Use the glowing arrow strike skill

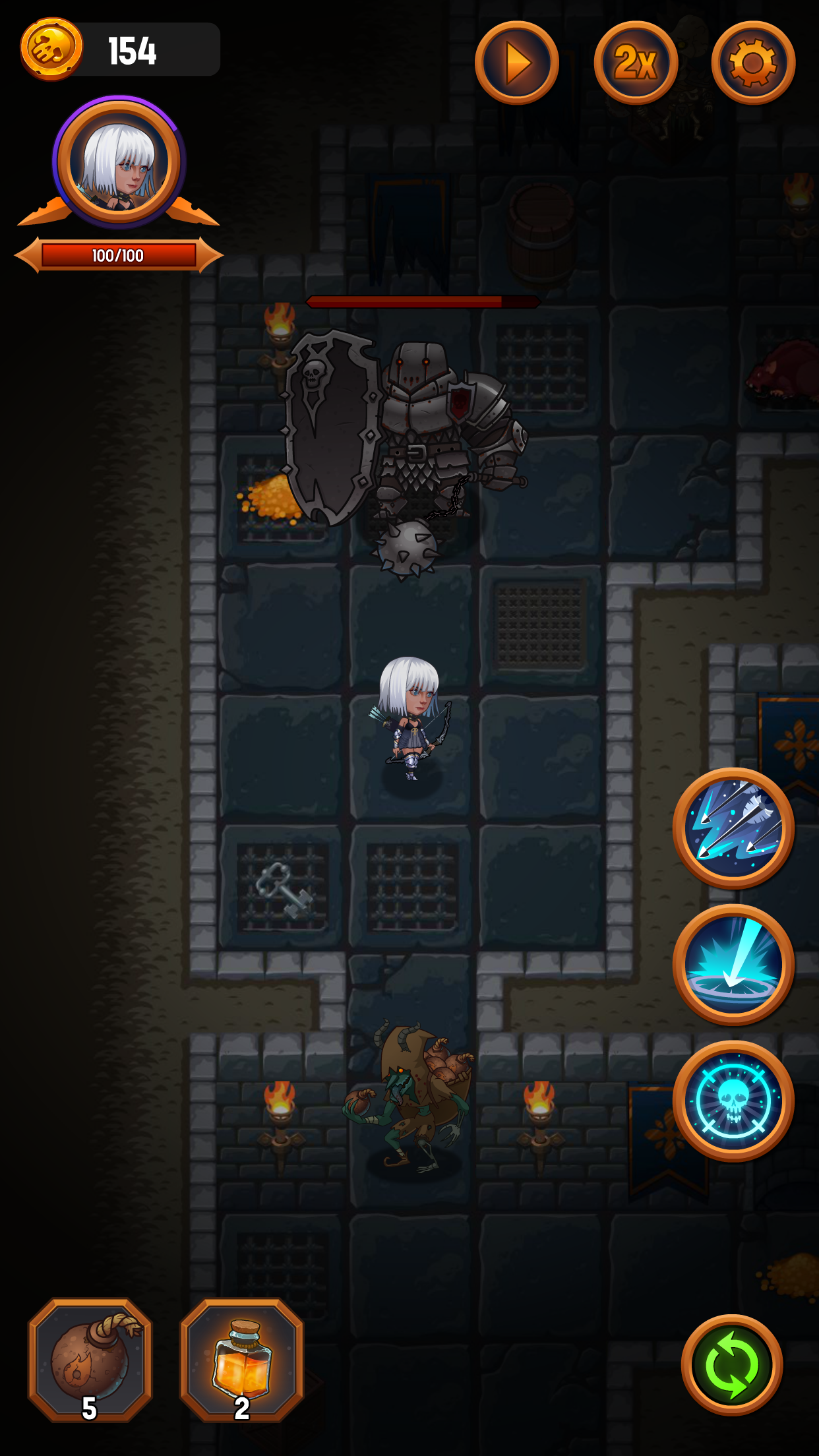tap(733, 965)
